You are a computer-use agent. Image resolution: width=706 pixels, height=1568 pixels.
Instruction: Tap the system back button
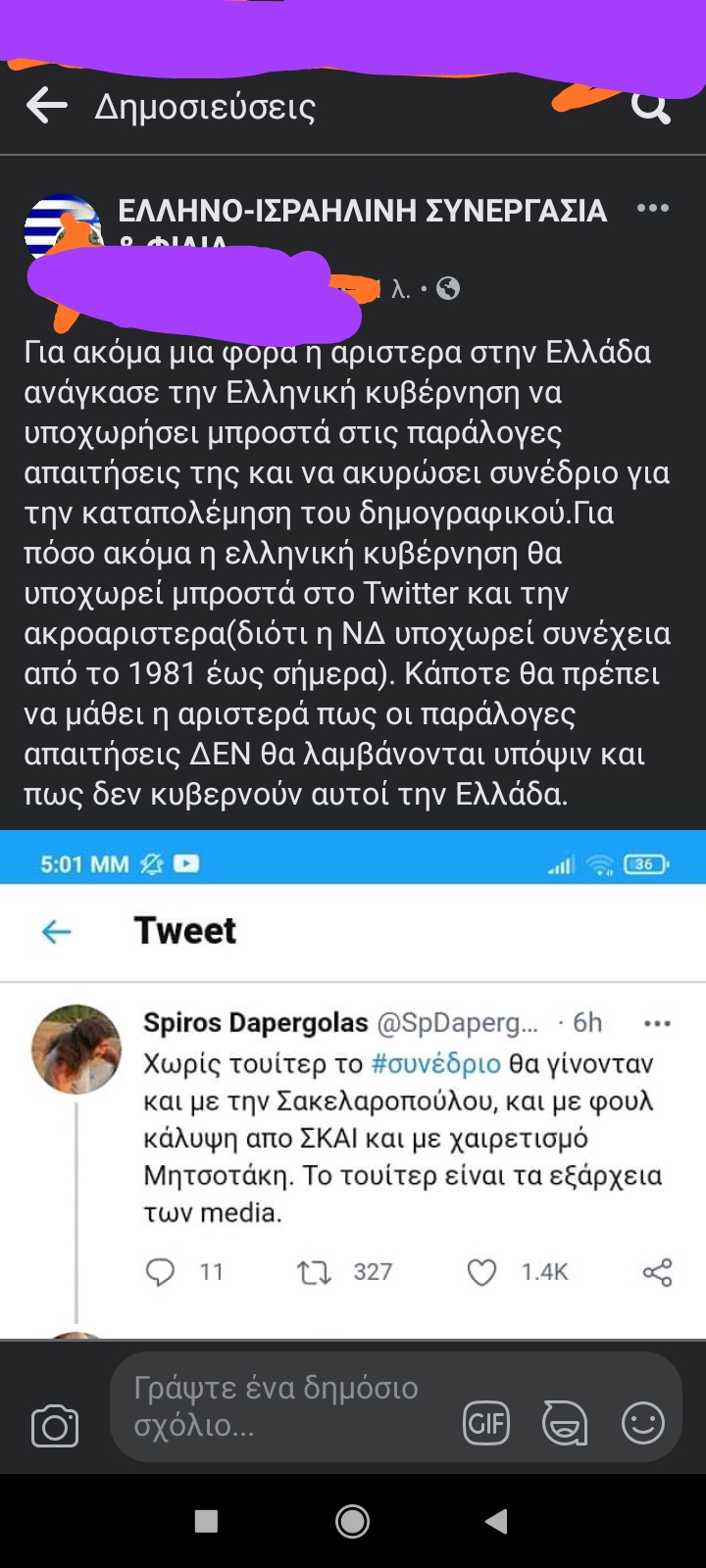tap(497, 1521)
